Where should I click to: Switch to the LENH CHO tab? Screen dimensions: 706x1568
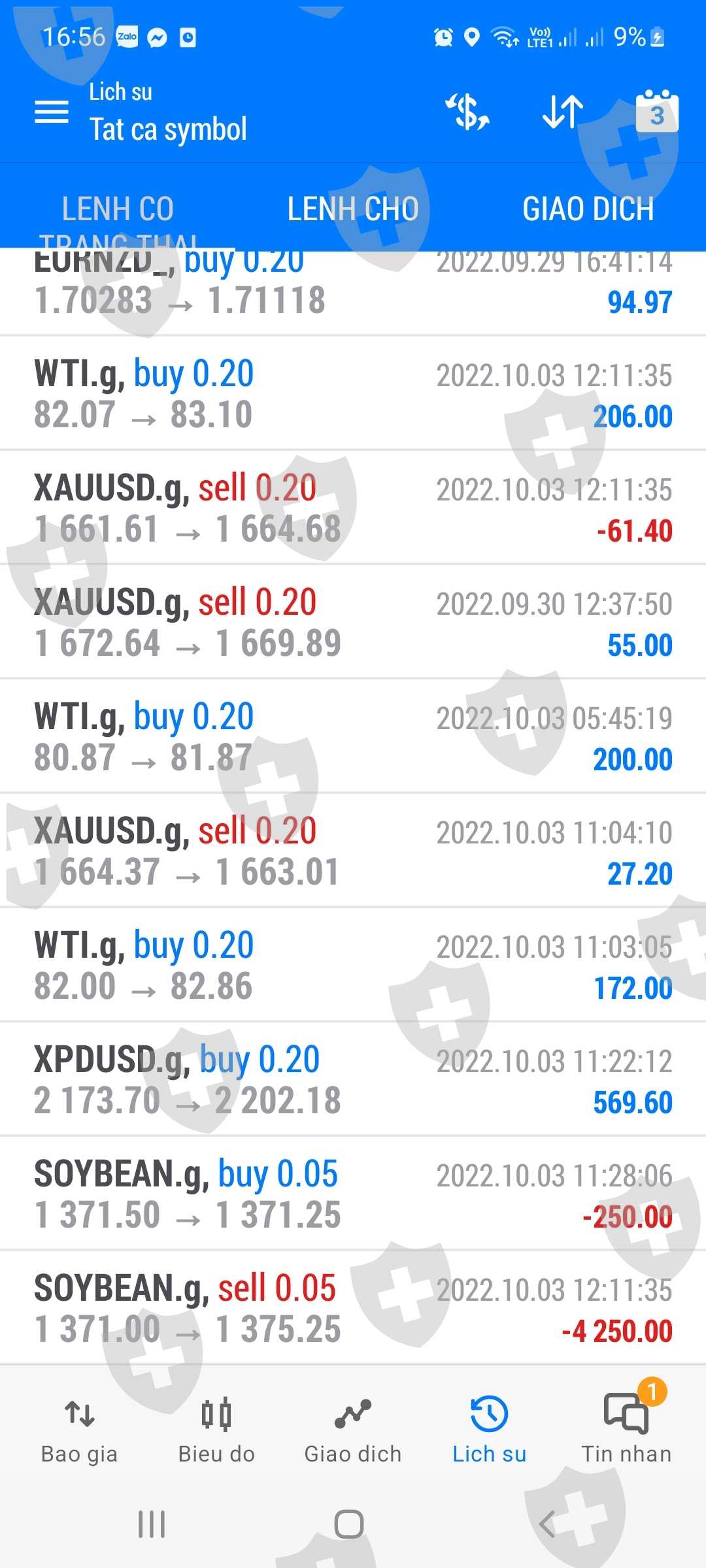tap(353, 209)
